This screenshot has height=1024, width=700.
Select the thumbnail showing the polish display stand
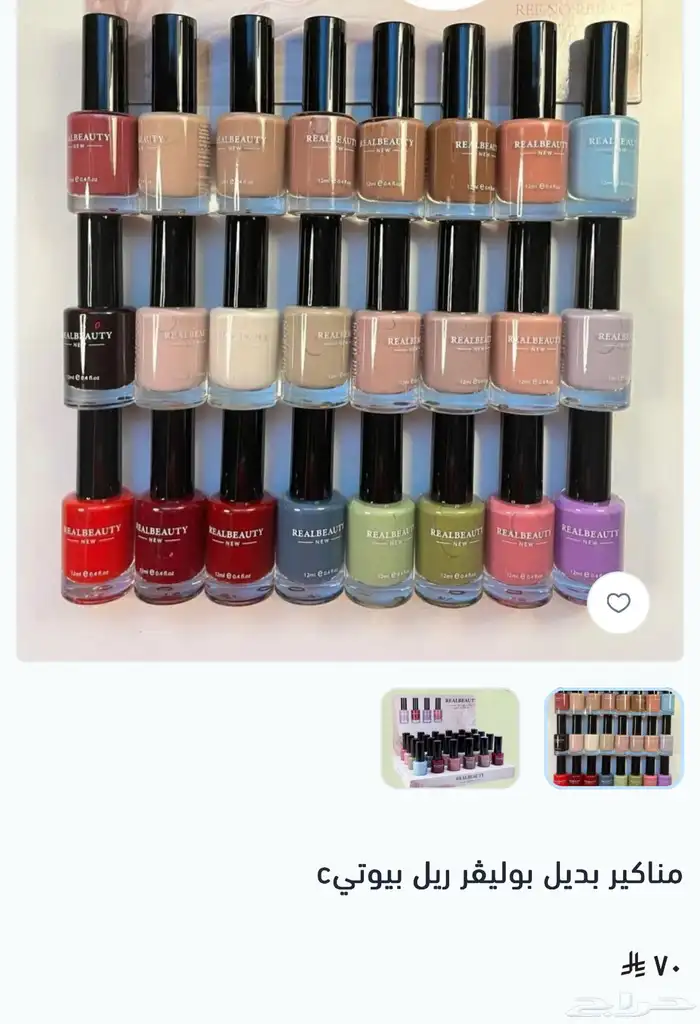coord(450,738)
